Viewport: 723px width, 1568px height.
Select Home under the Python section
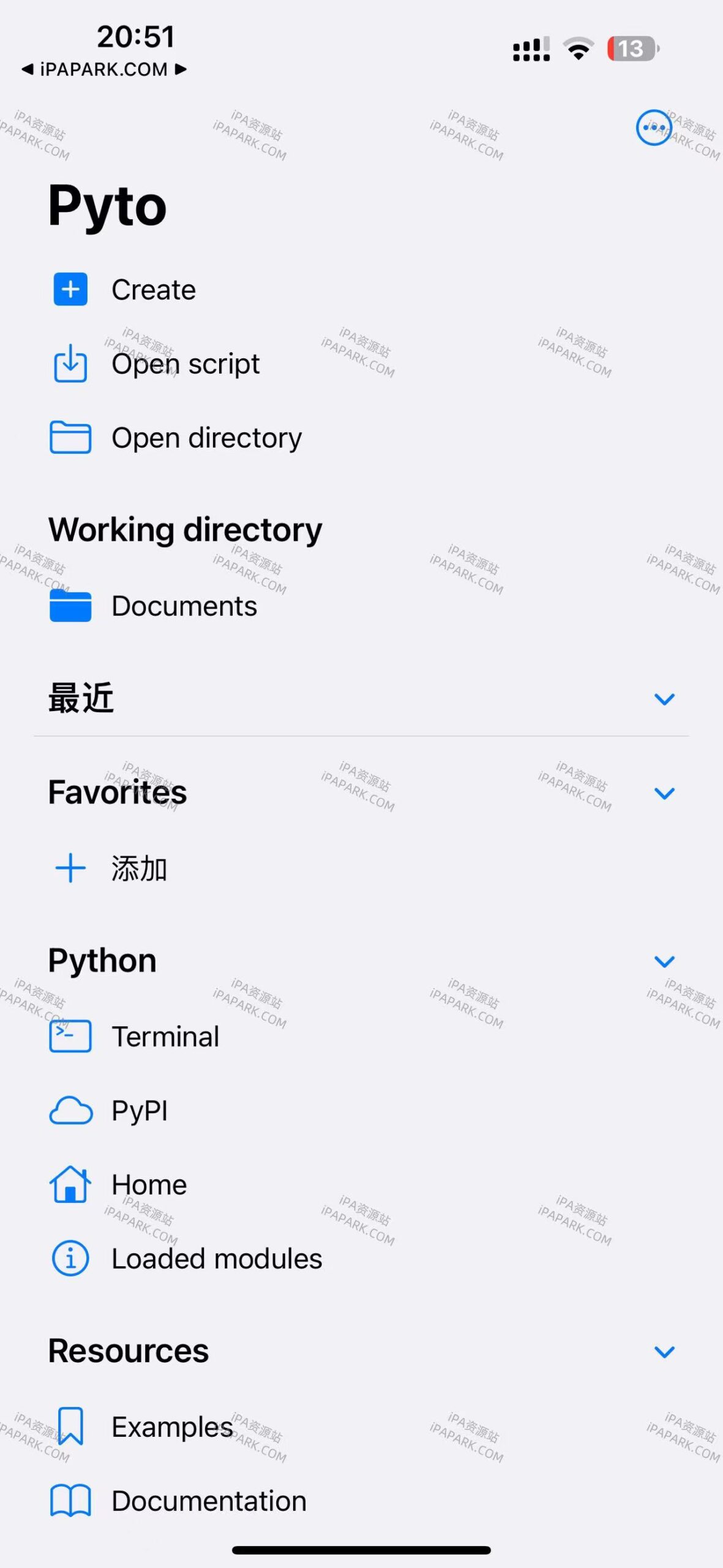click(x=70, y=1184)
